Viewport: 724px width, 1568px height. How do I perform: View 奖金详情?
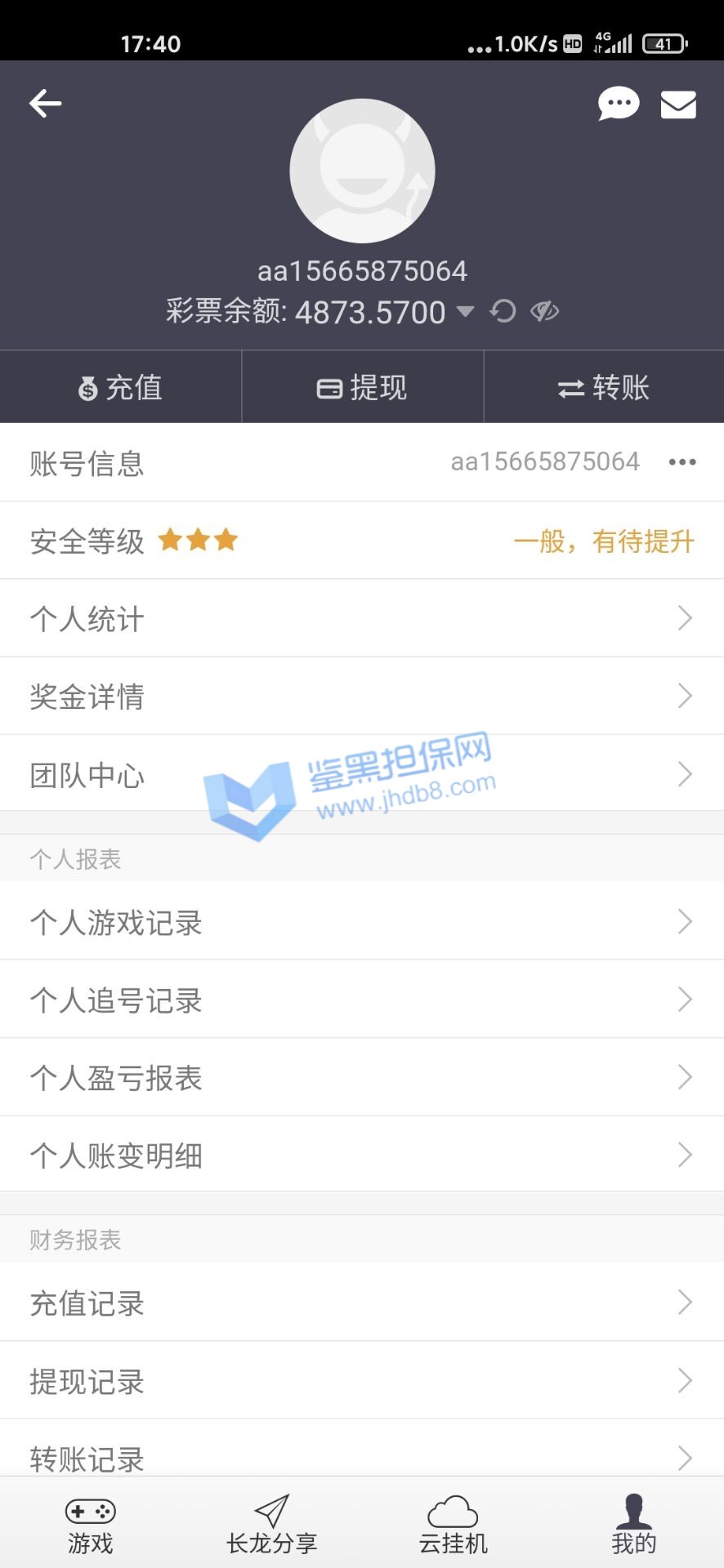(x=362, y=696)
